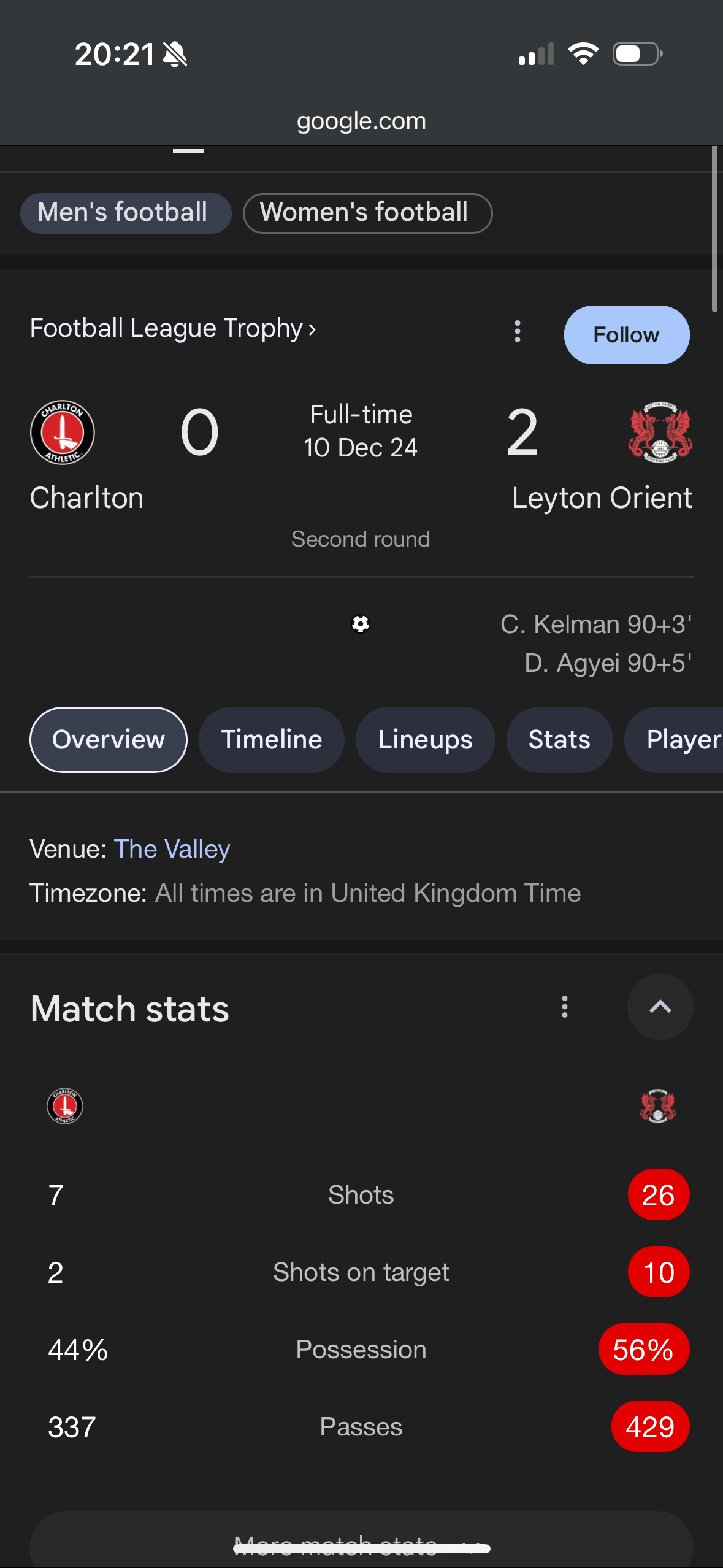723x1568 pixels.
Task: Open the match options three-dot menu
Action: [x=518, y=331]
